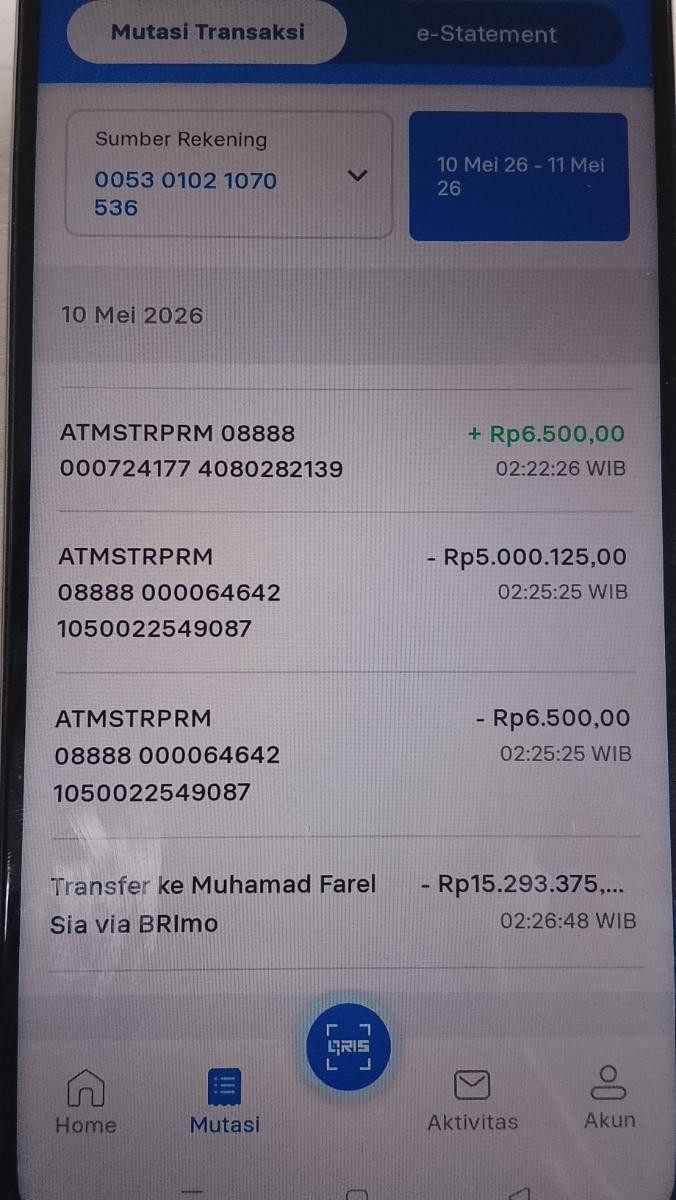Open the +Rp6.500,00 ATMSTRPRM transaction
The image size is (676, 1200).
coord(343,451)
